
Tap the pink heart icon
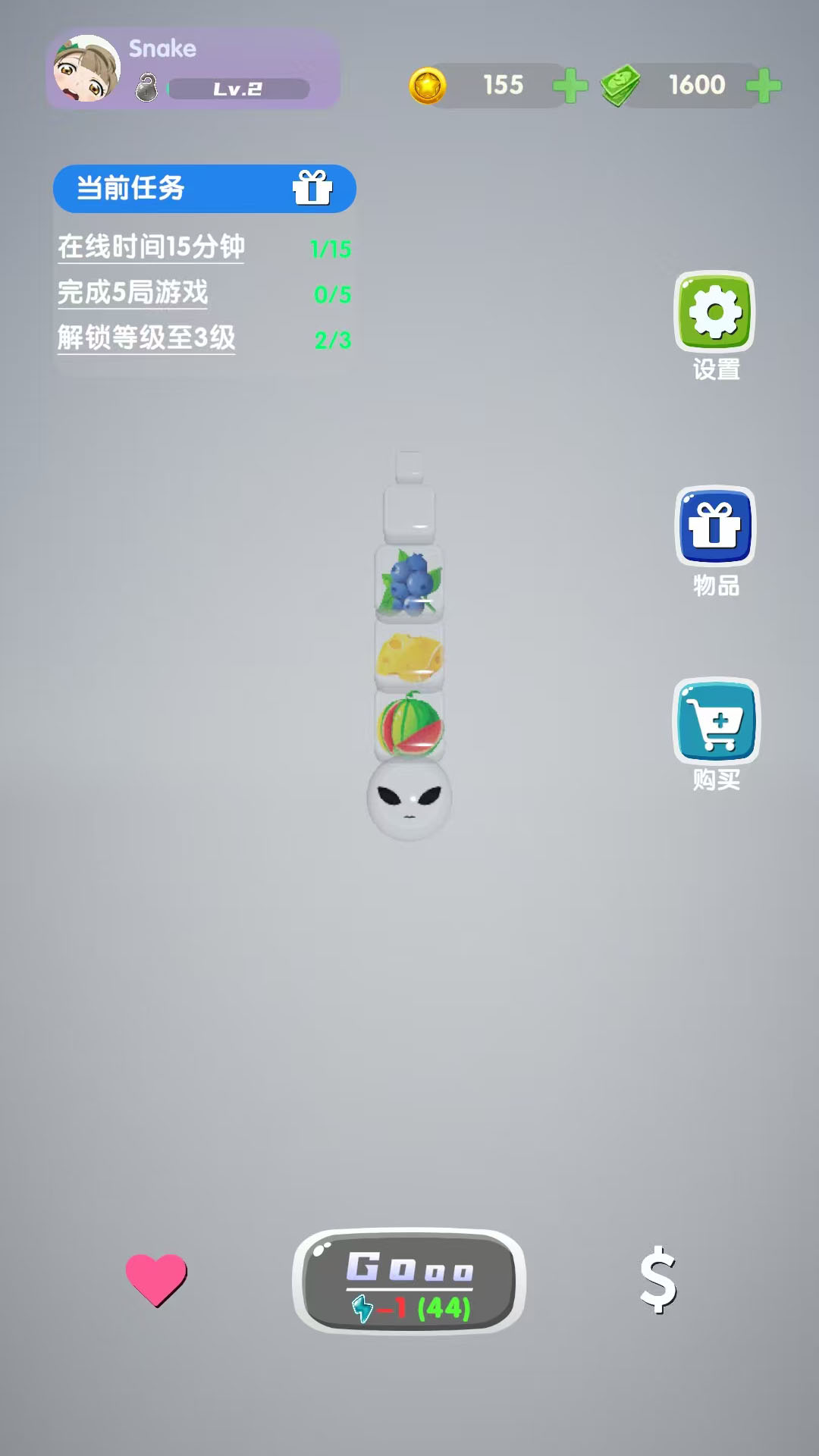[156, 1279]
